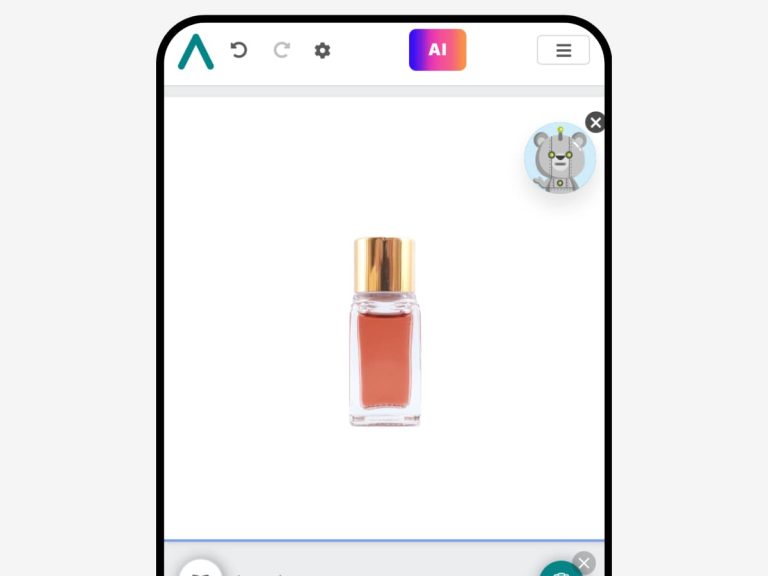Redo the undone edit
The height and width of the screenshot is (576, 768).
(282, 50)
